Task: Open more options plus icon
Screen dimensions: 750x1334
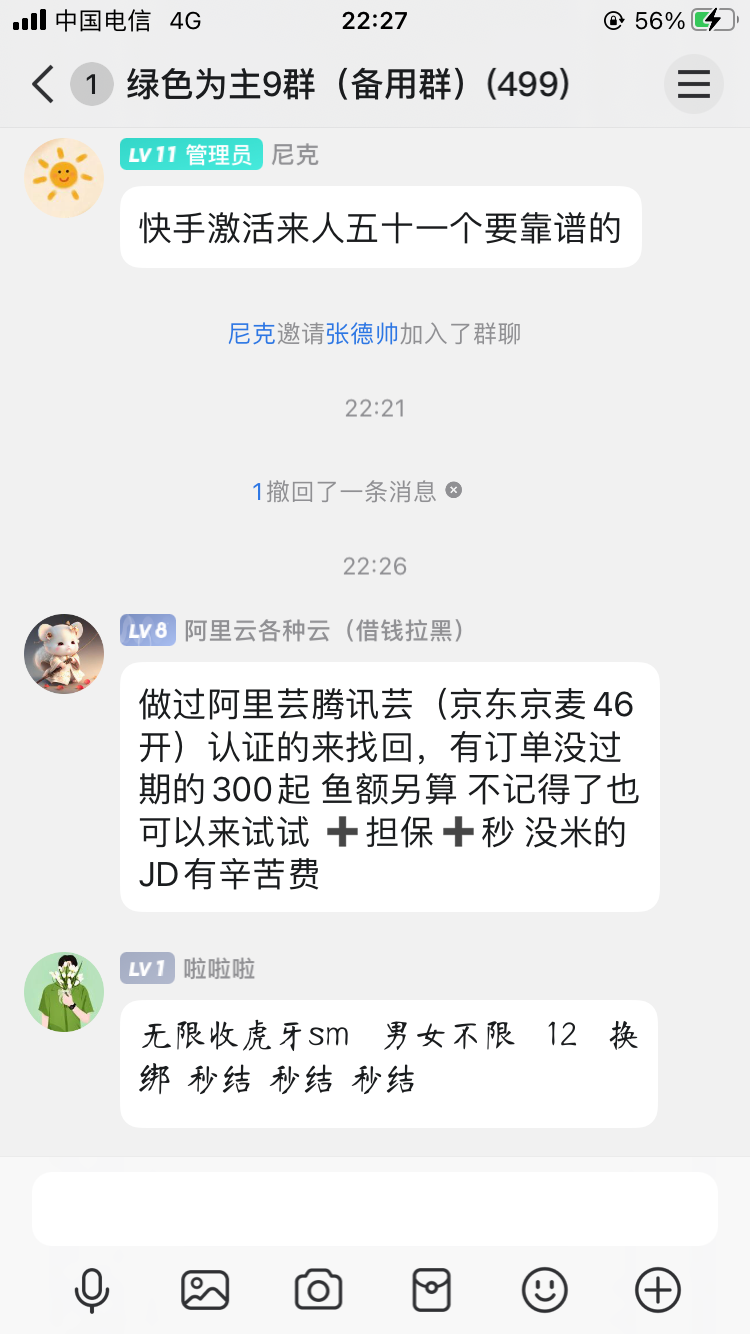Action: 658,1290
